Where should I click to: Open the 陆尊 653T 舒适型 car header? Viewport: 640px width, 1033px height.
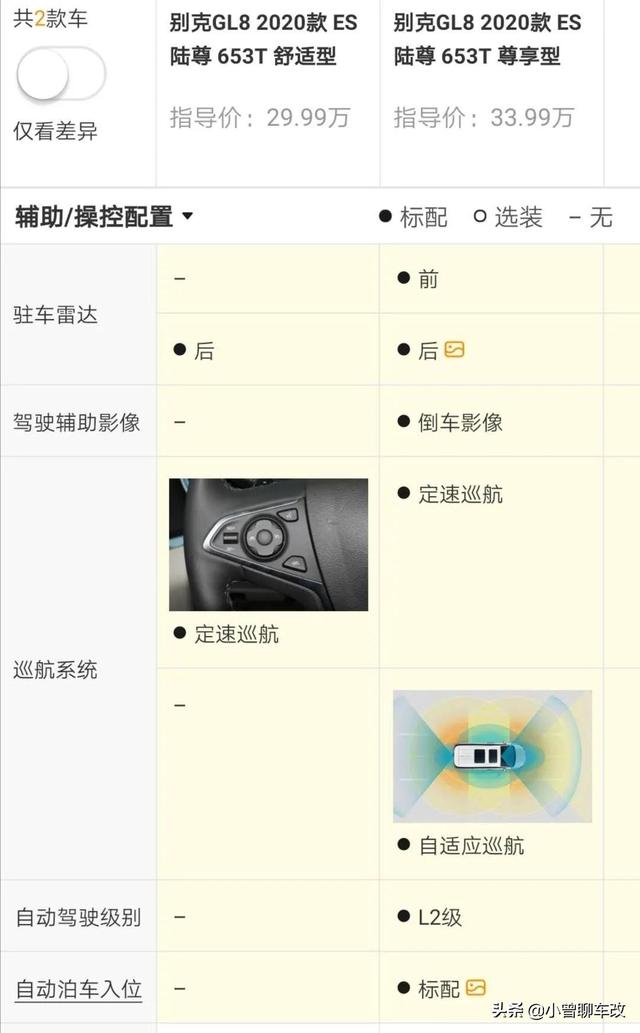pyautogui.click(x=264, y=40)
